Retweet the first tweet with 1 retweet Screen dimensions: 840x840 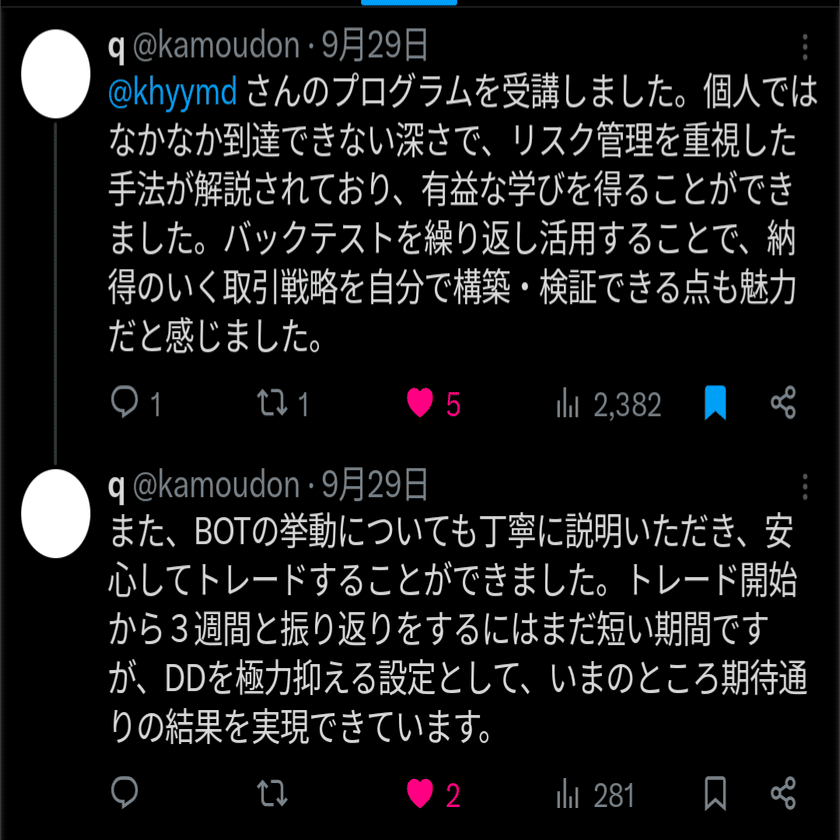[271, 403]
